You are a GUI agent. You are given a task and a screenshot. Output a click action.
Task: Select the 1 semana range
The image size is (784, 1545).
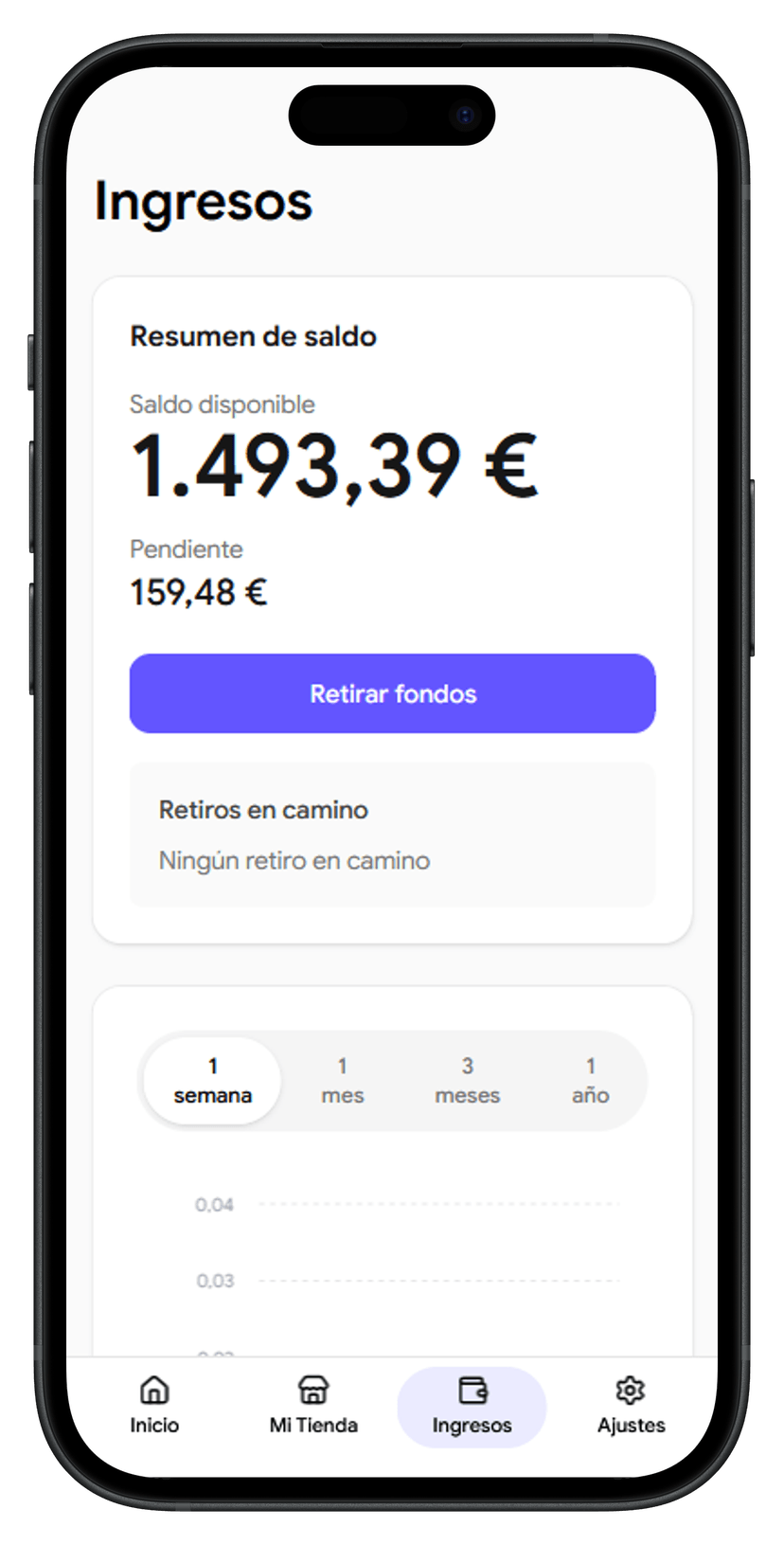coord(212,1081)
